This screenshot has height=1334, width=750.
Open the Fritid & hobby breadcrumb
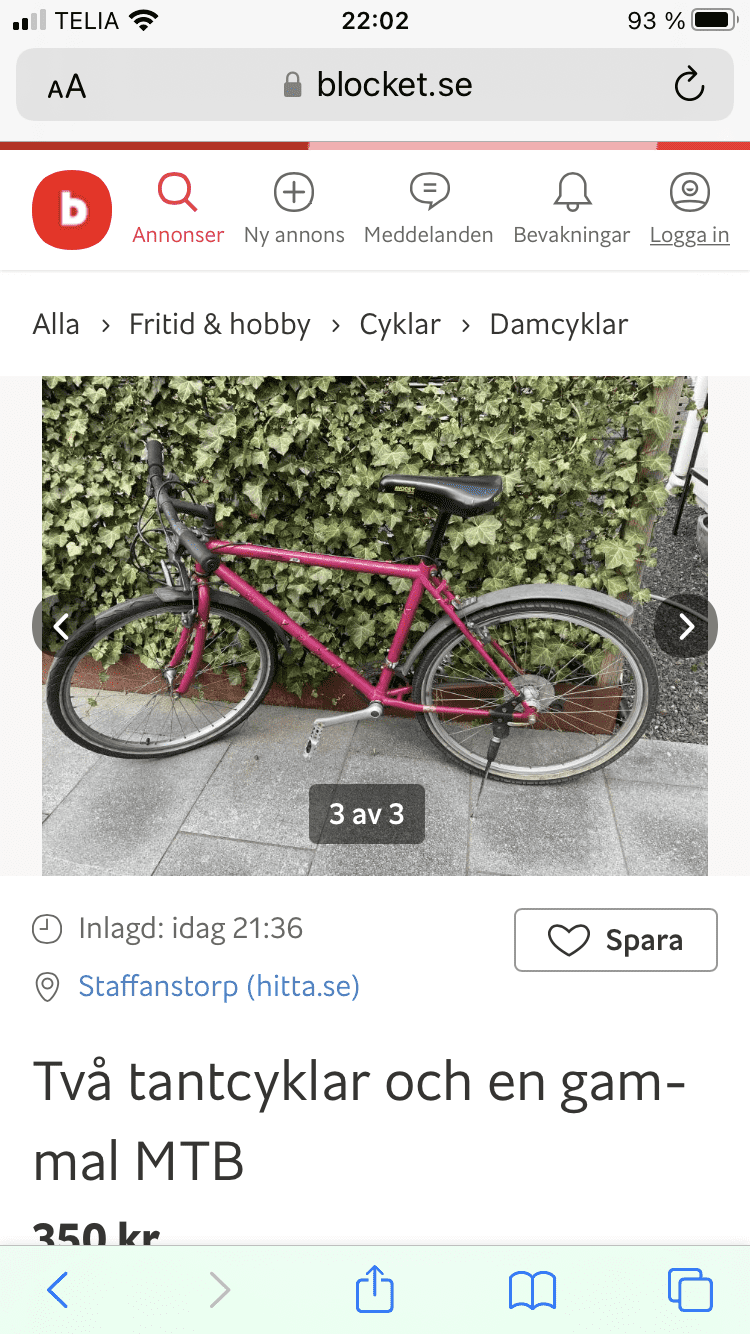[220, 324]
